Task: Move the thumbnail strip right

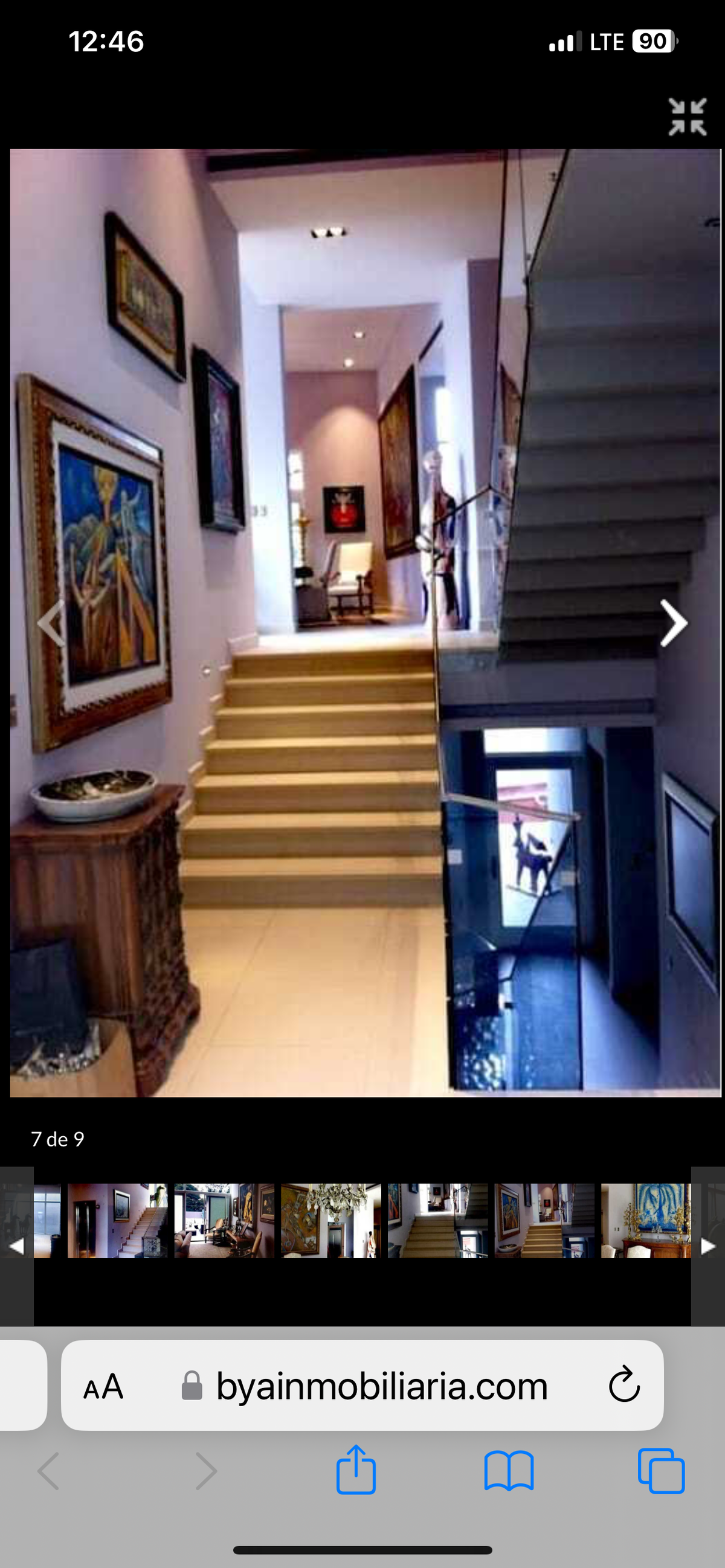Action: 708,1246
